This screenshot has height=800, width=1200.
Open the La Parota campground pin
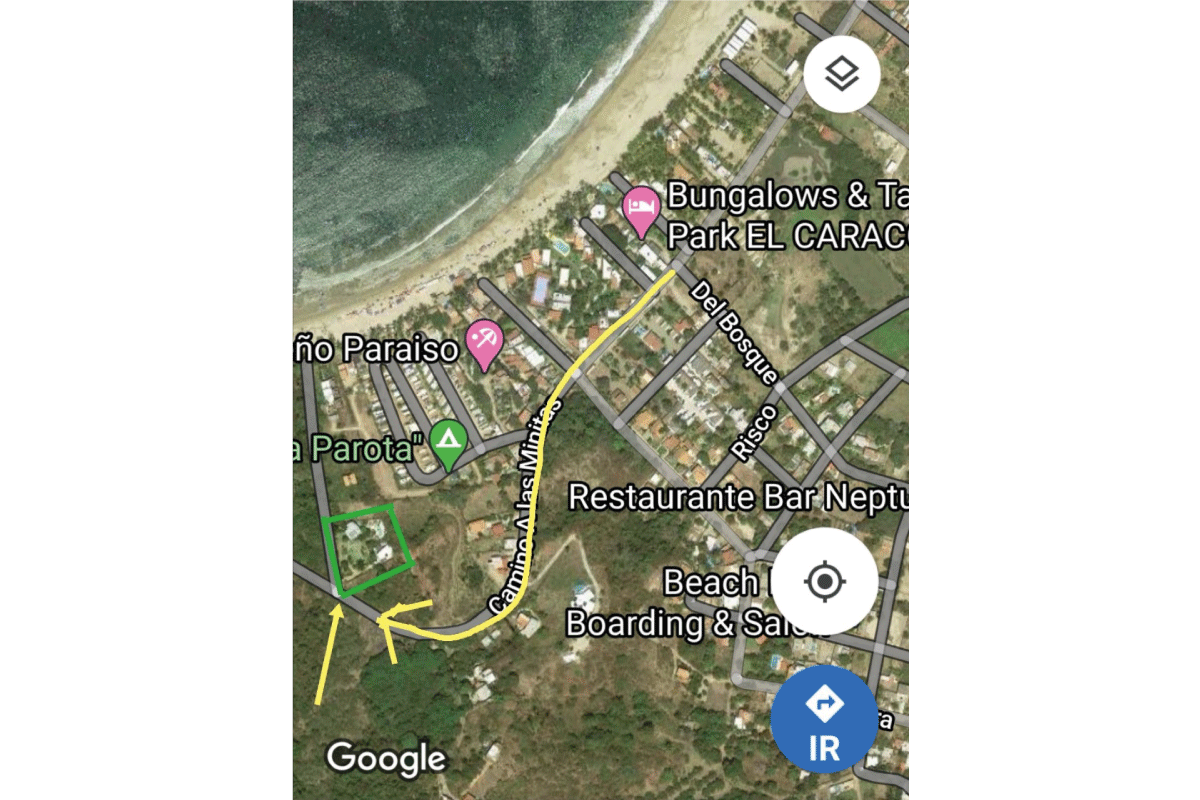point(448,442)
